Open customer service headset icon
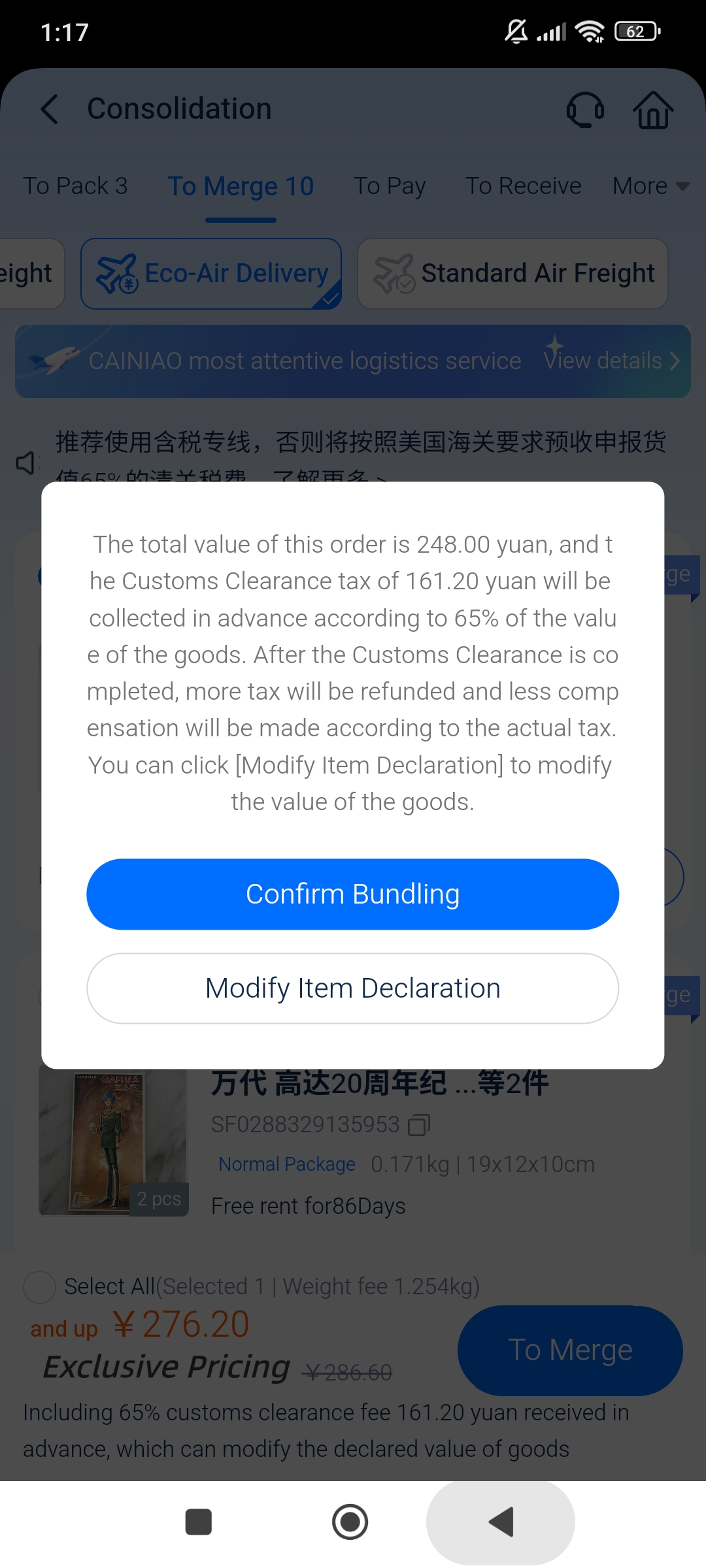 coord(584,109)
